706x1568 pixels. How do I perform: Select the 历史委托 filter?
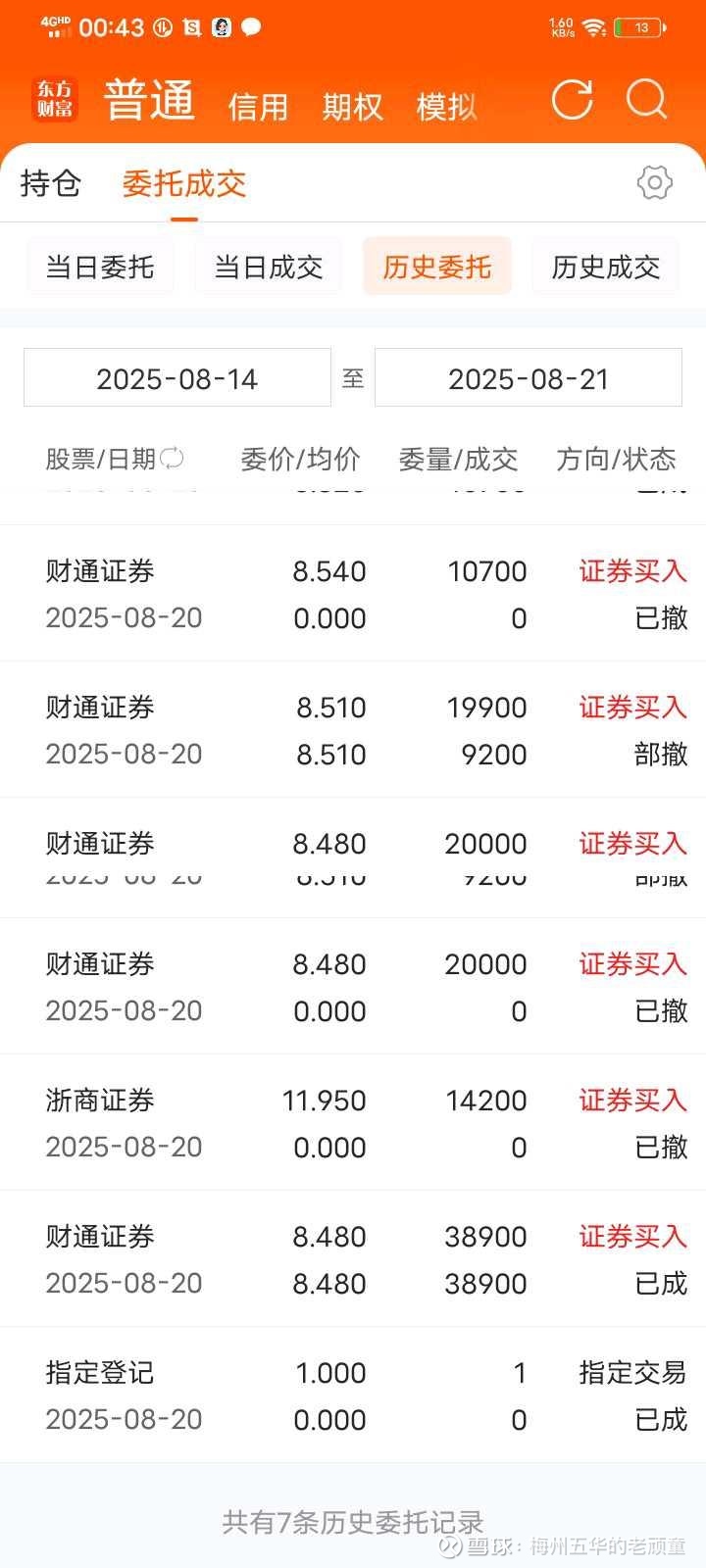437,267
